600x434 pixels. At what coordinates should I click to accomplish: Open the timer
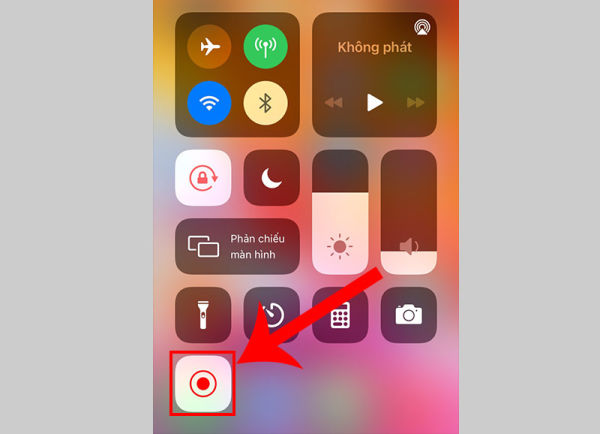click(271, 316)
